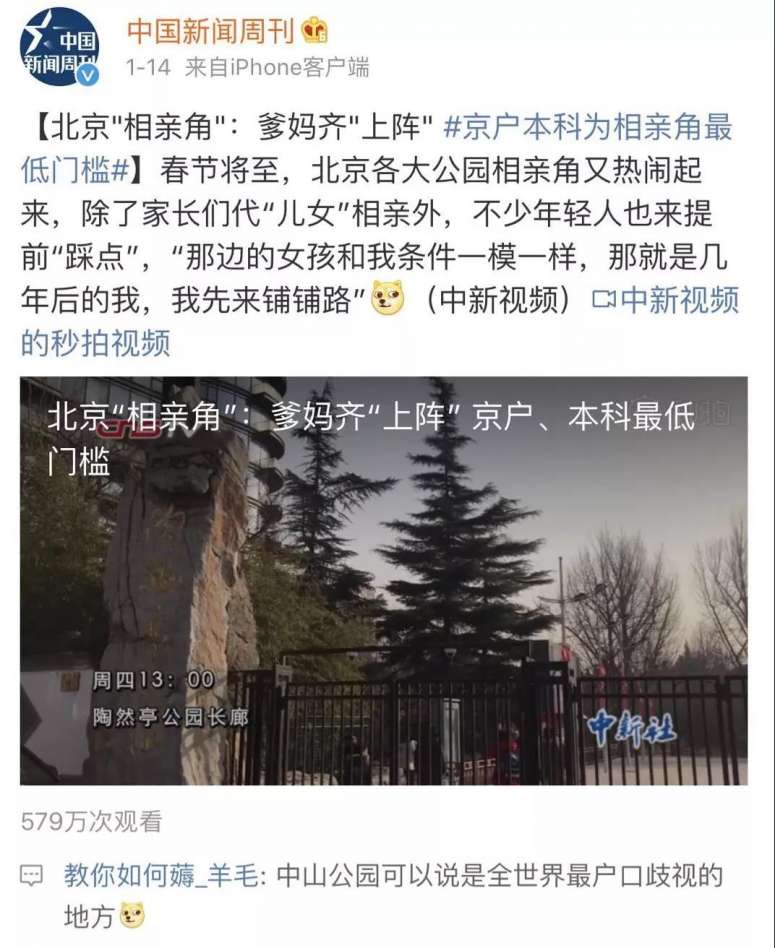This screenshot has height=948, width=775.
Task: Open commenter 教你如何薅_羊毛's profile
Action: click(164, 876)
